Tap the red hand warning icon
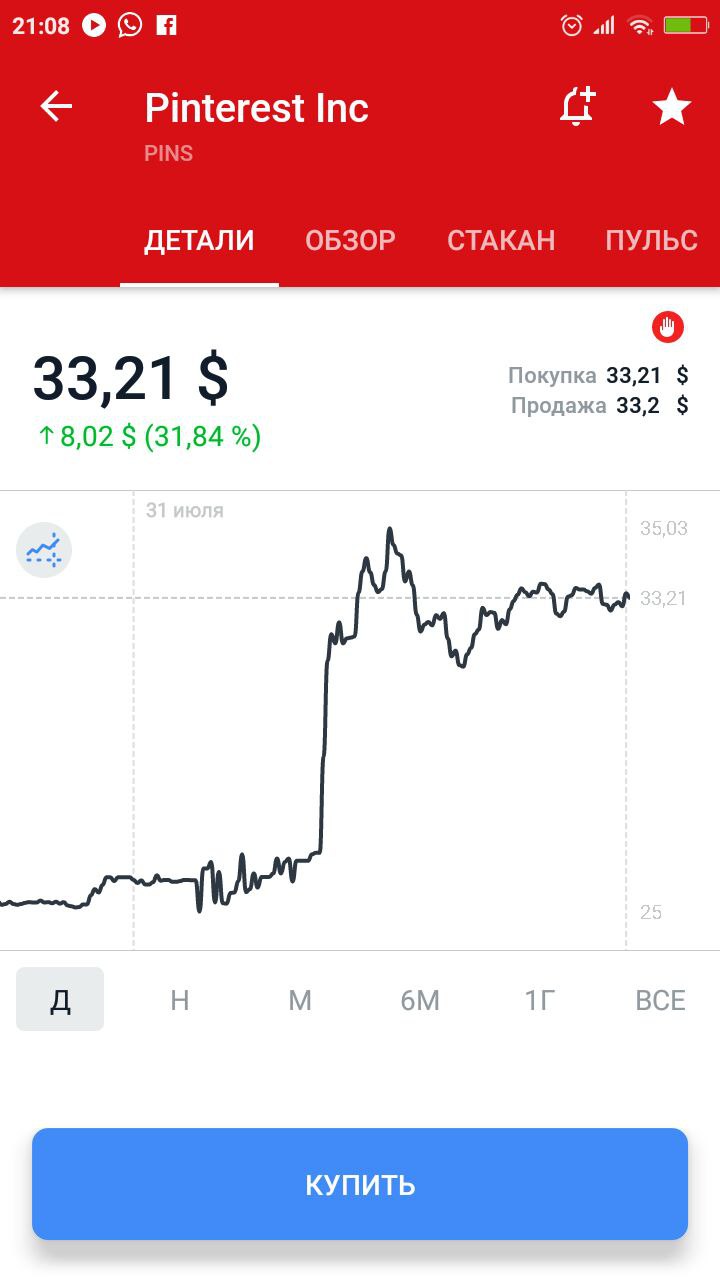Image resolution: width=720 pixels, height=1280 pixels. coord(668,326)
